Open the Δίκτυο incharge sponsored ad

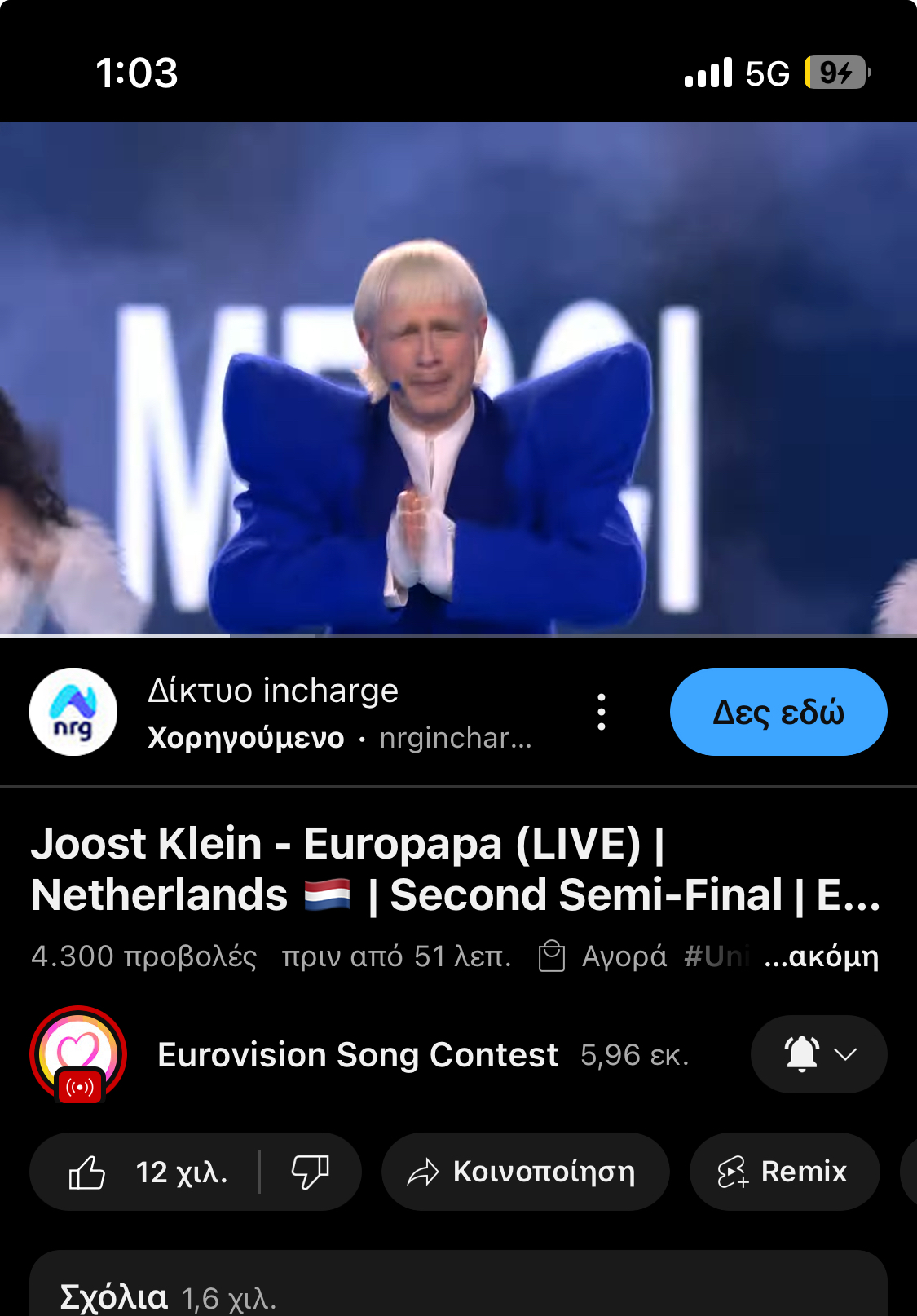tap(273, 691)
